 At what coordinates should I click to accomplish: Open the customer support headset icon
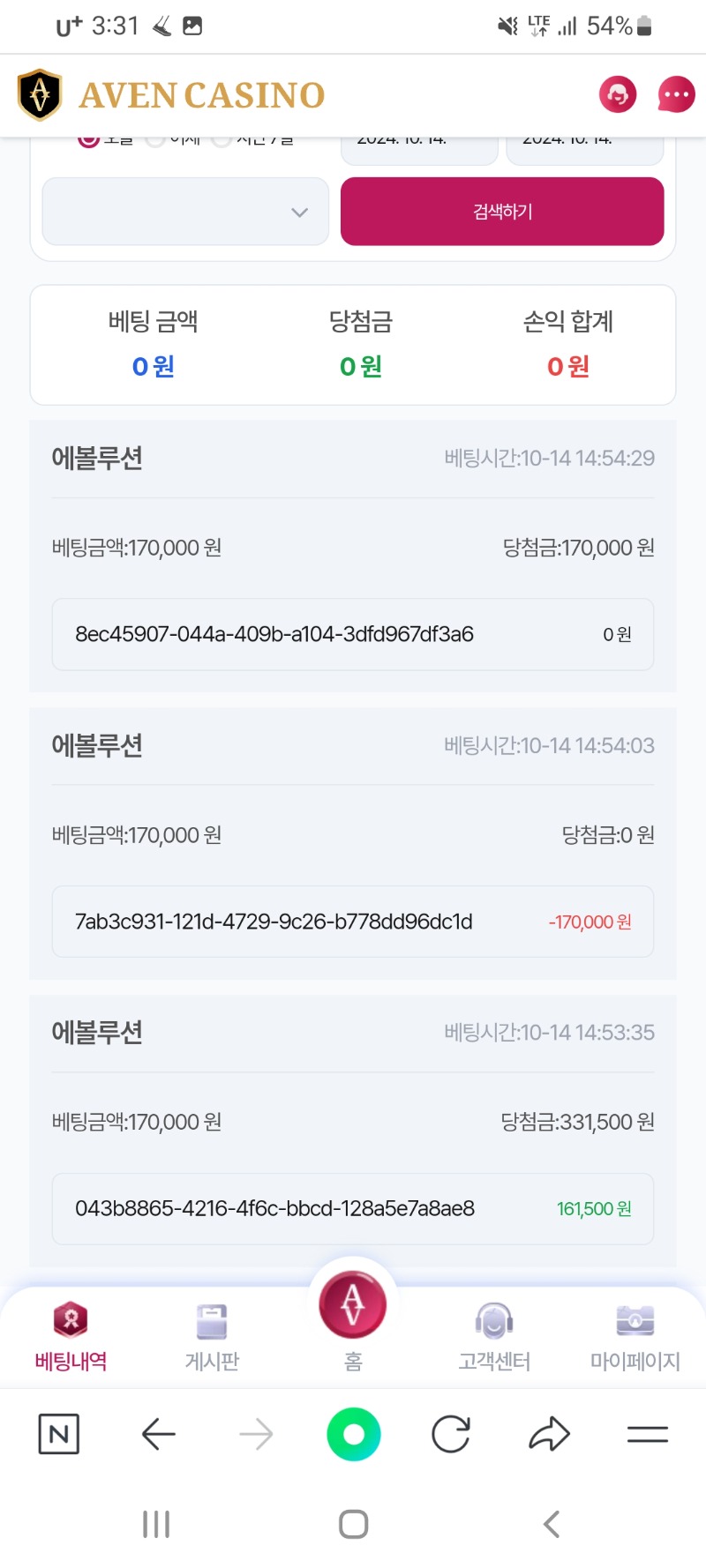tap(618, 94)
